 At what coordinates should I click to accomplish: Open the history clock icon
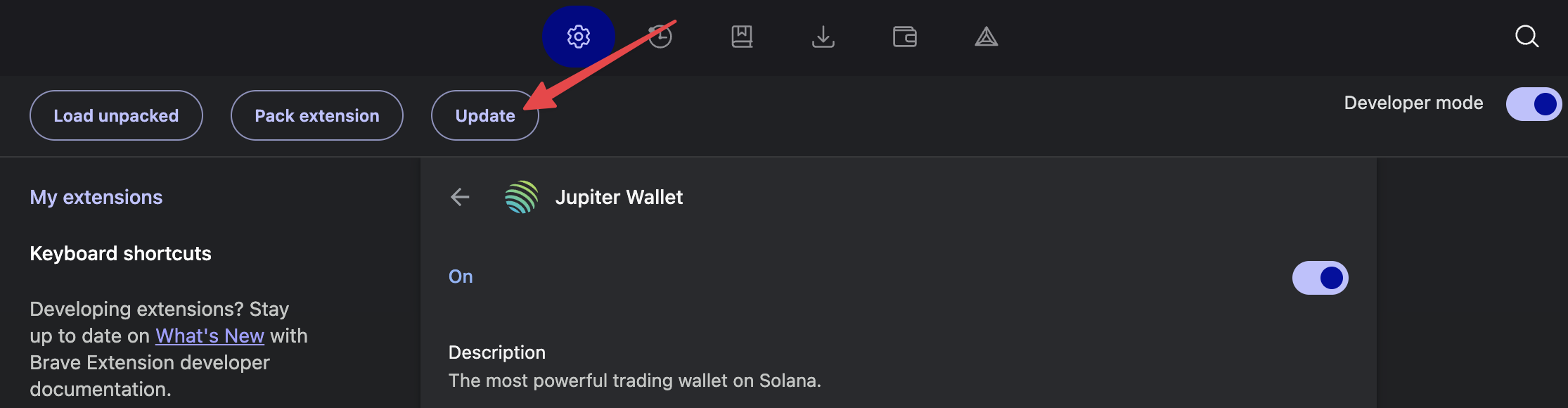pyautogui.click(x=660, y=37)
